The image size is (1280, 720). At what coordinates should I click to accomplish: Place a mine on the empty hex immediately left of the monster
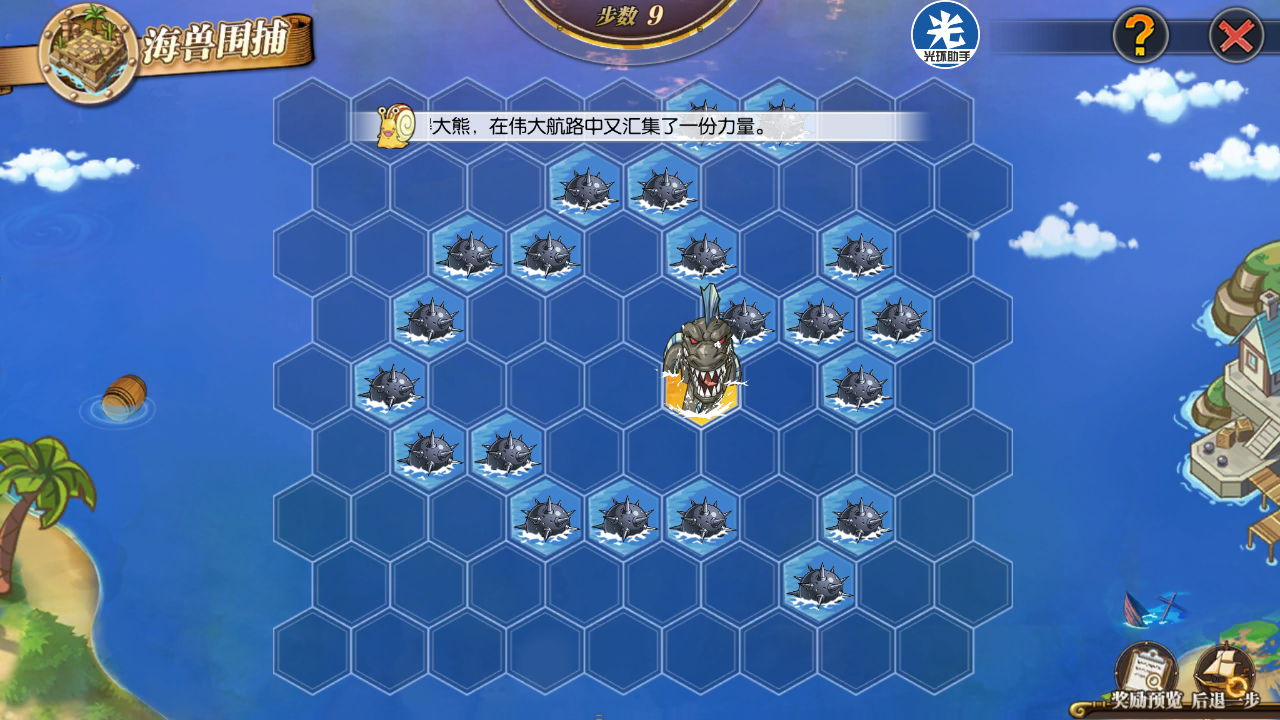(623, 385)
